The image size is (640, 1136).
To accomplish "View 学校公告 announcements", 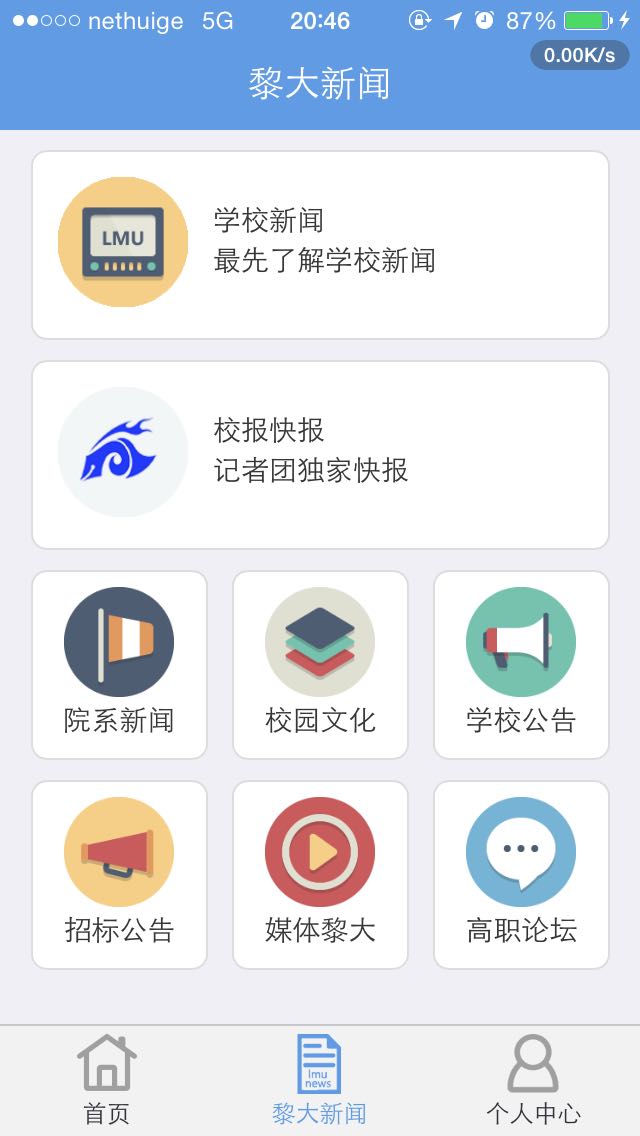I will click(521, 665).
